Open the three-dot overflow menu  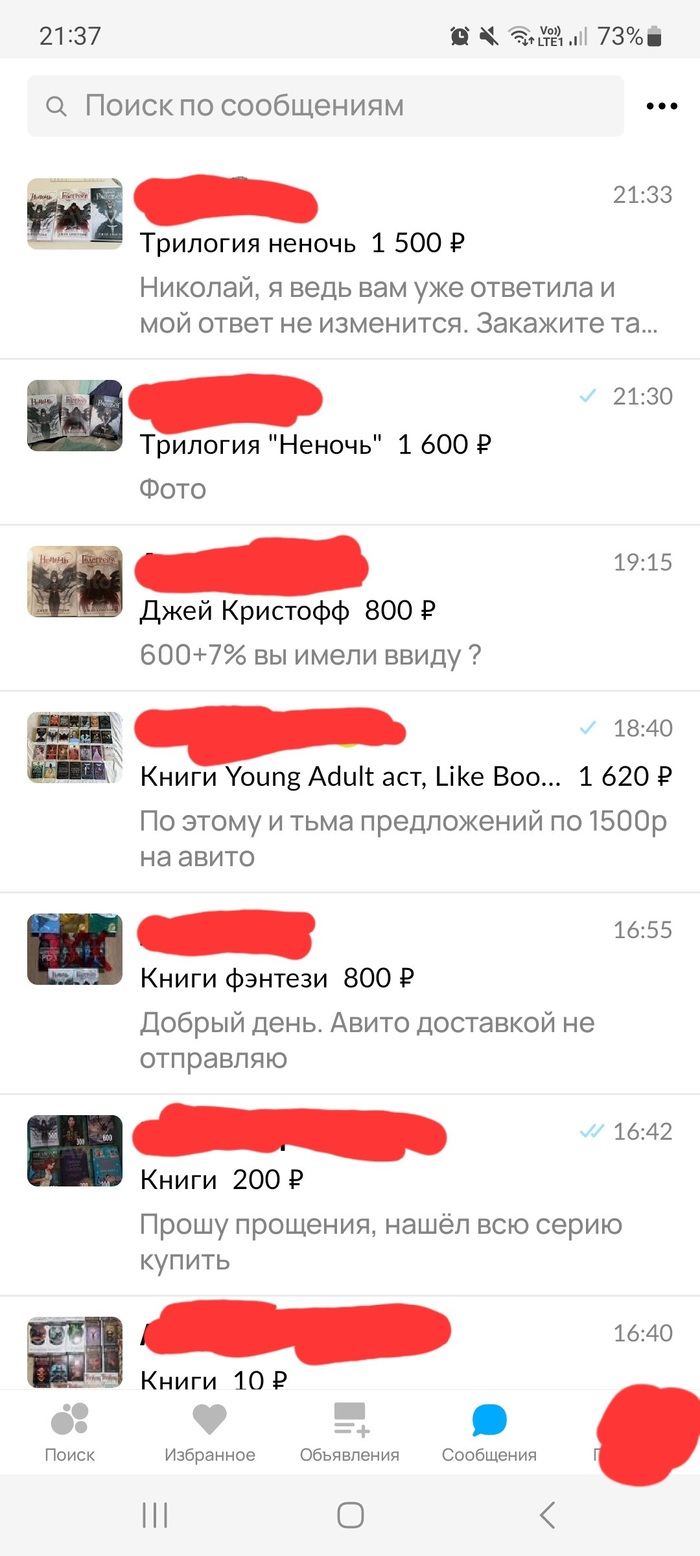click(x=662, y=106)
